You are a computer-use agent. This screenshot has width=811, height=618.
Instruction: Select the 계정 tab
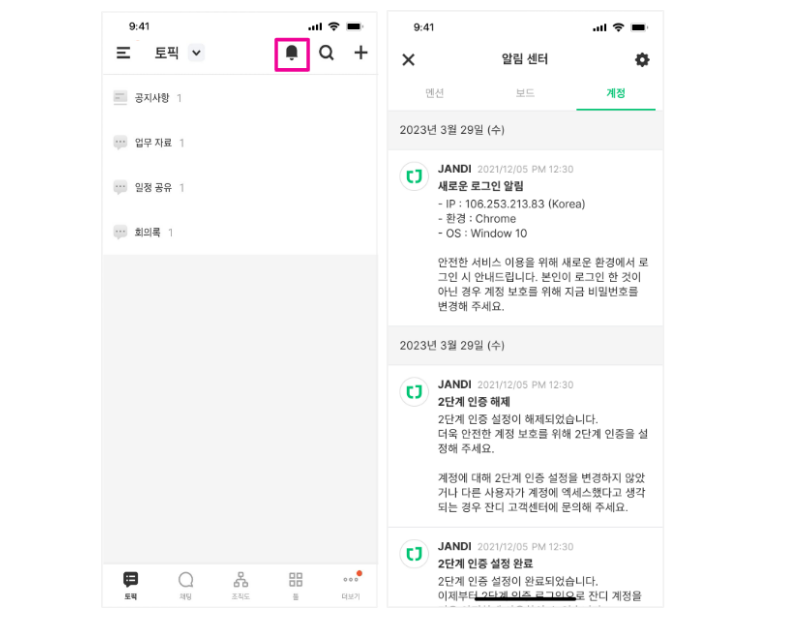[616, 93]
